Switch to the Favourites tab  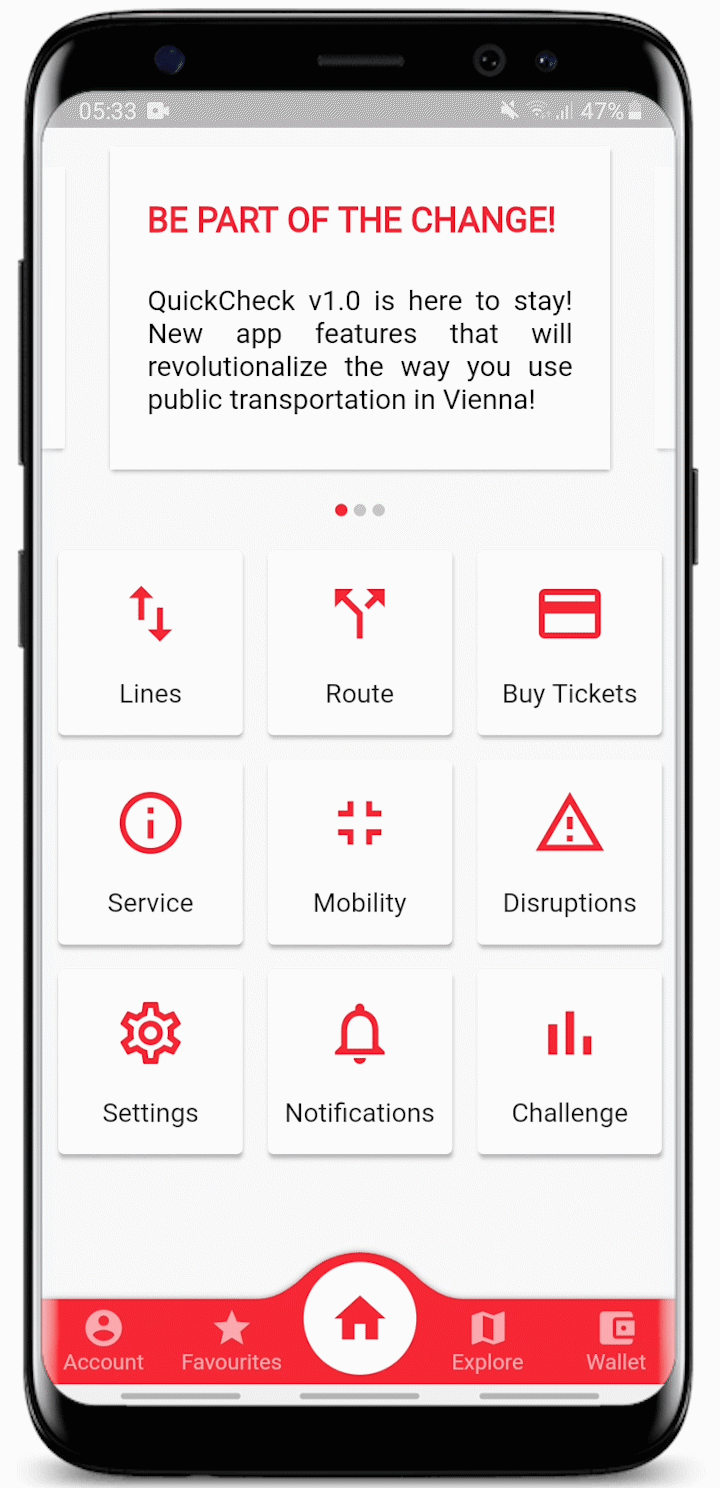click(x=231, y=1342)
